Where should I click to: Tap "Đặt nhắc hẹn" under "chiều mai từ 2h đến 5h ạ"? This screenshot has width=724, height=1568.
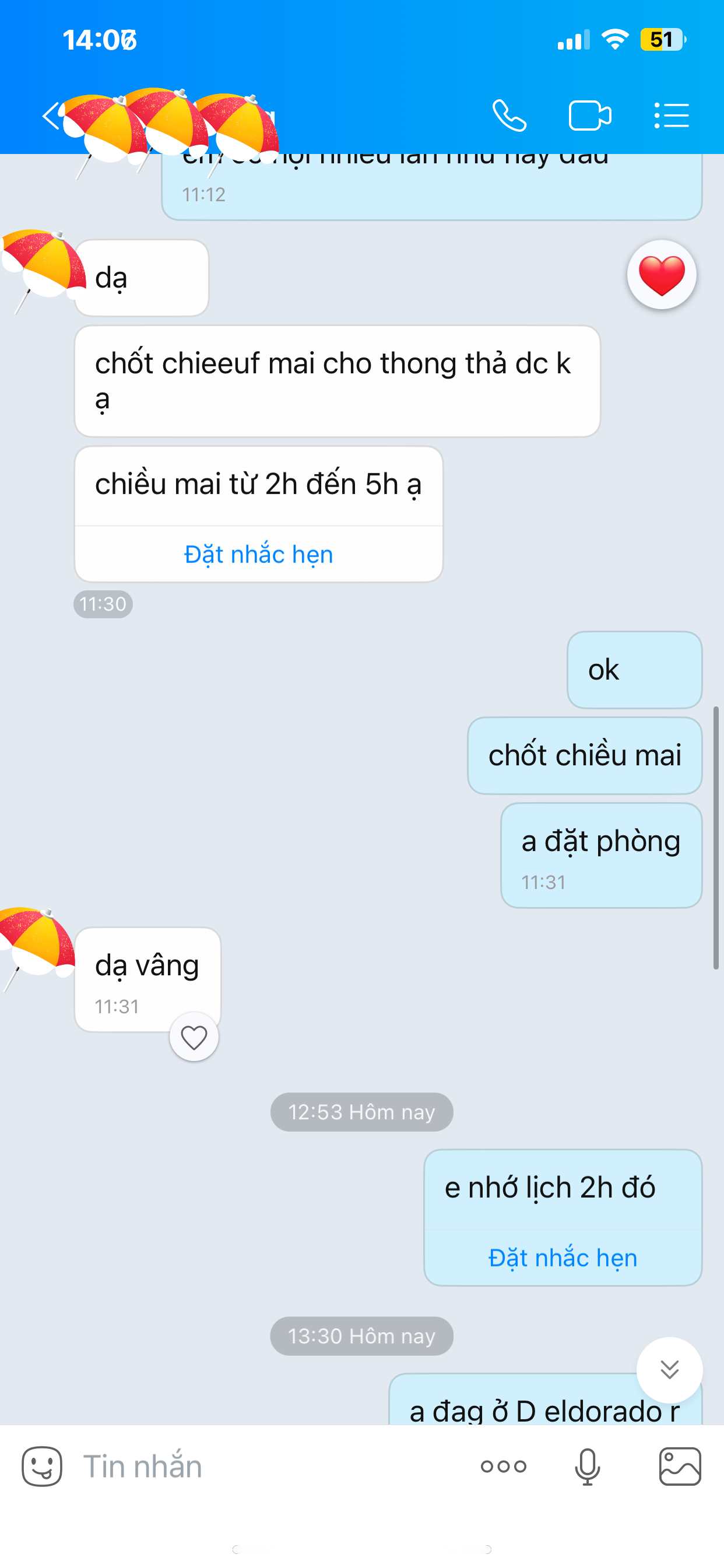[259, 554]
